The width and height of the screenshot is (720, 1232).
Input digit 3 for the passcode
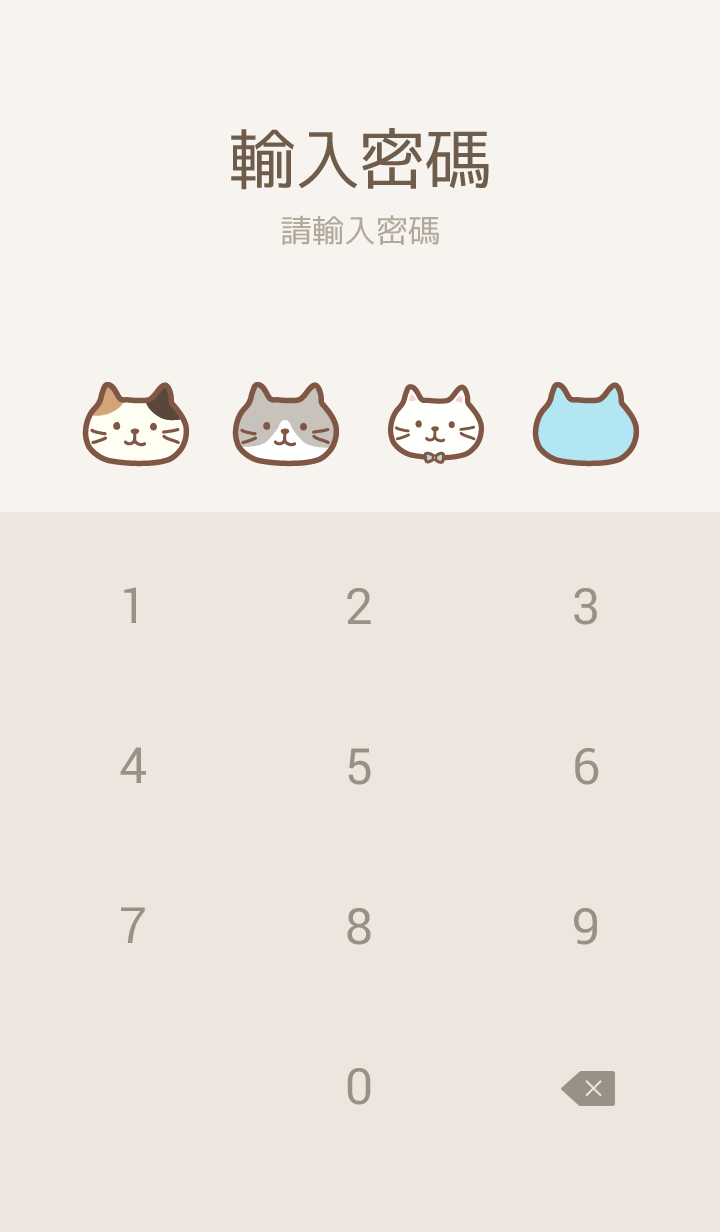click(586, 607)
